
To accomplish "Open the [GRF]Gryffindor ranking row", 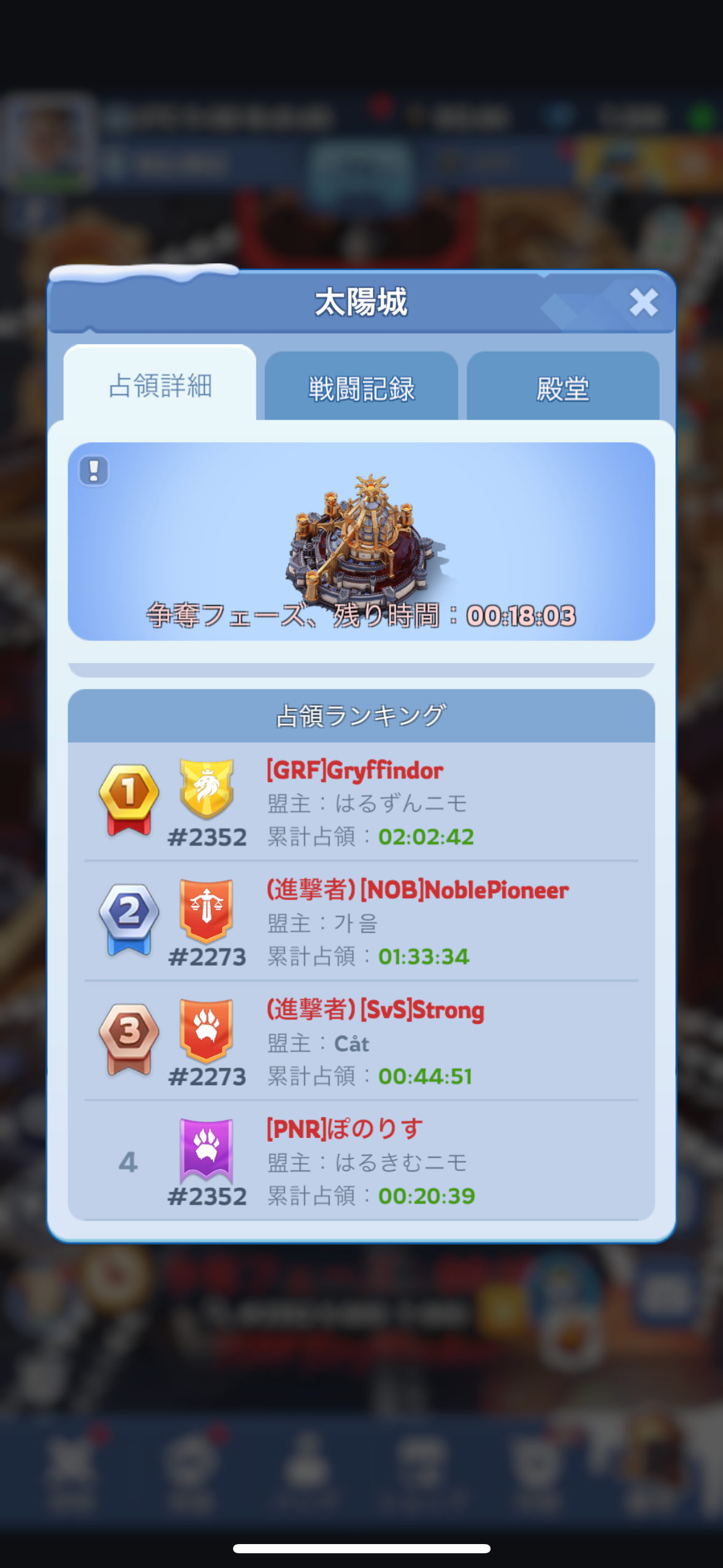I will point(361,802).
